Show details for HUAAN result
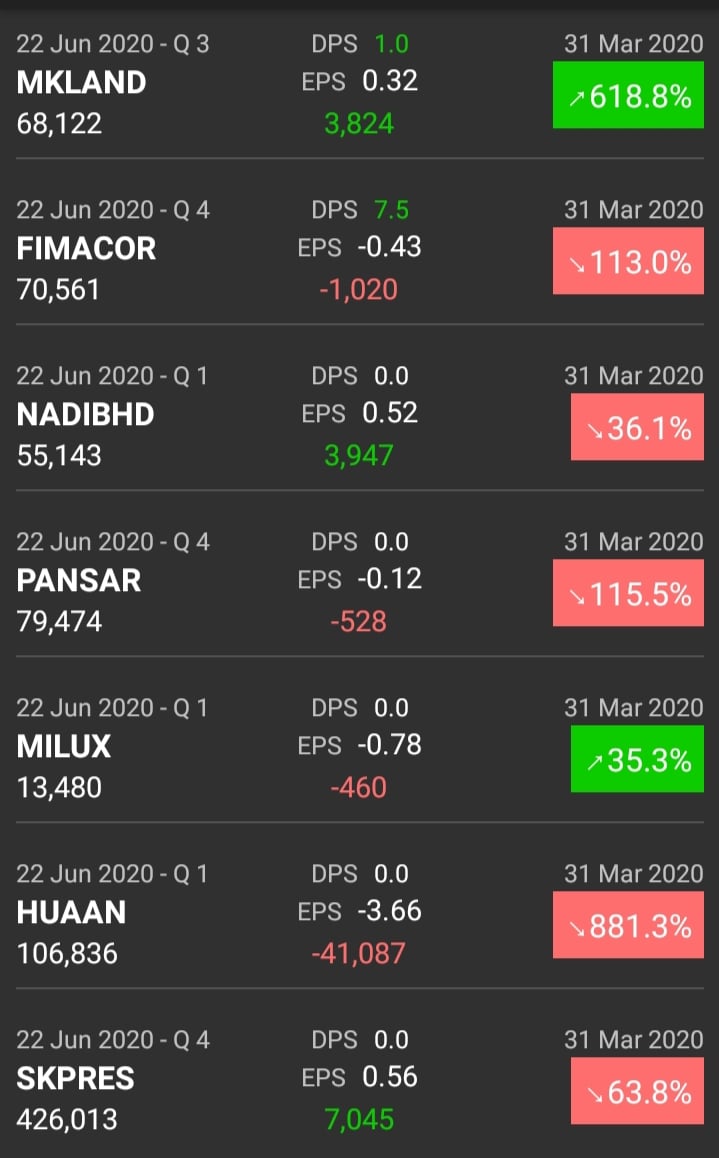The image size is (719, 1158). coord(72,912)
